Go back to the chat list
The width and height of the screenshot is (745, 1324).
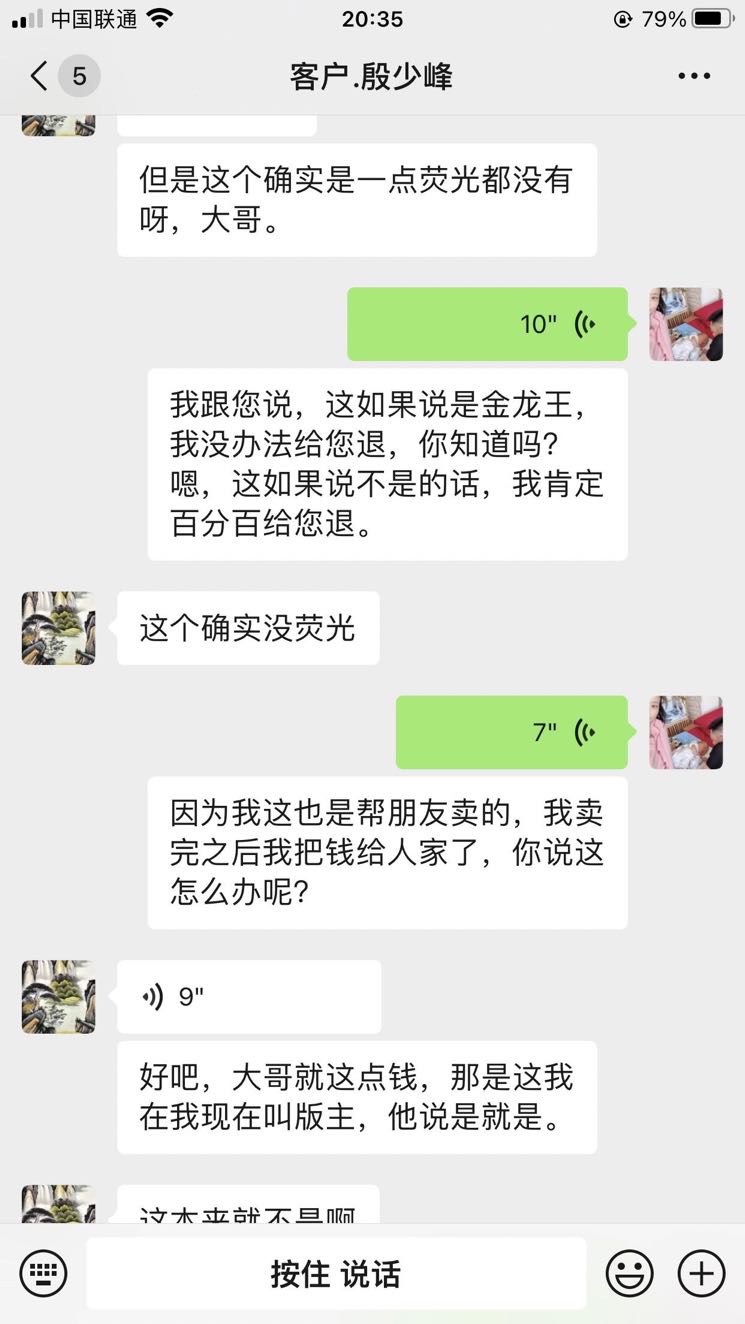(x=40, y=76)
